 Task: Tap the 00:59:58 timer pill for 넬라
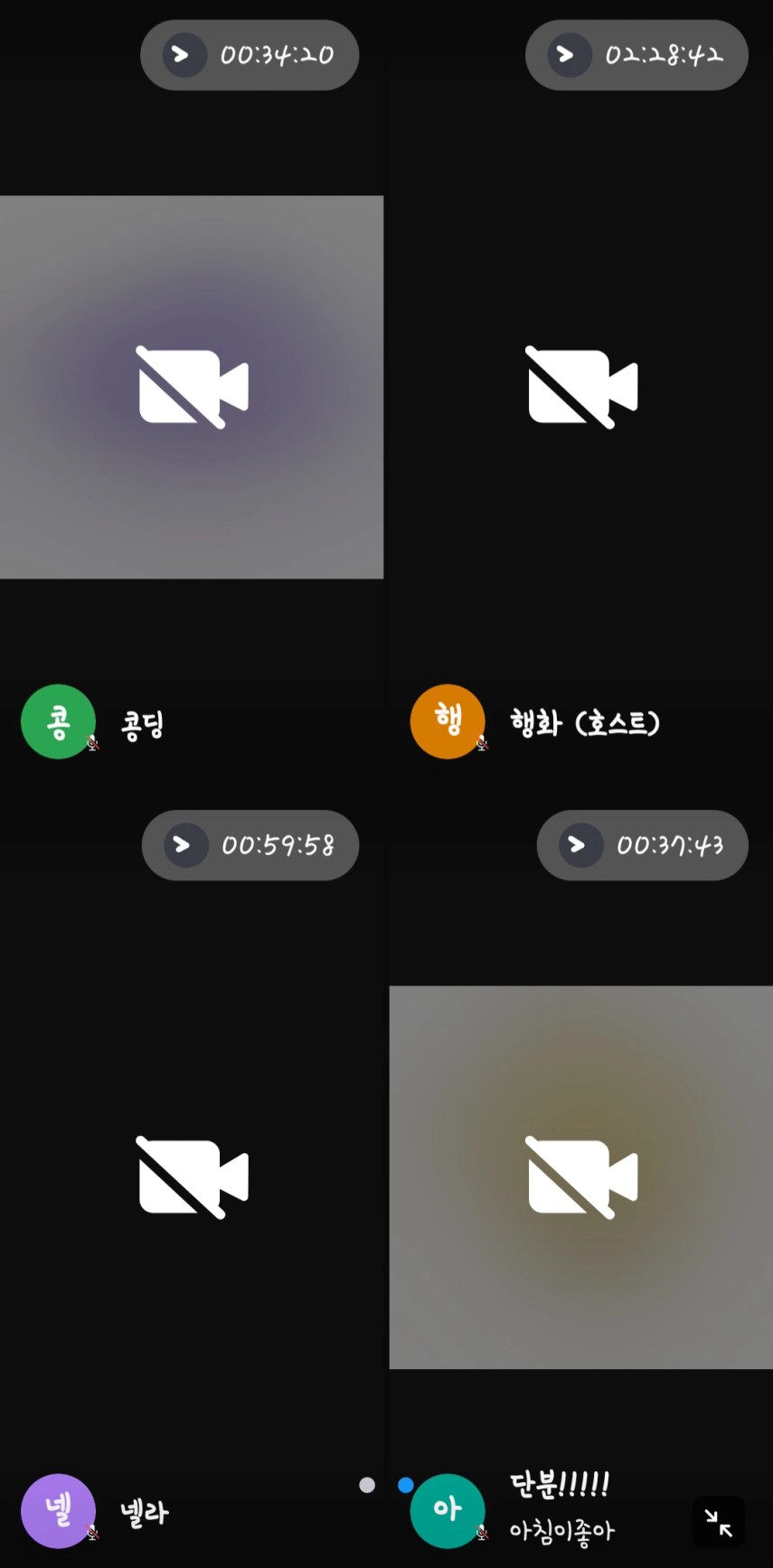tap(250, 845)
